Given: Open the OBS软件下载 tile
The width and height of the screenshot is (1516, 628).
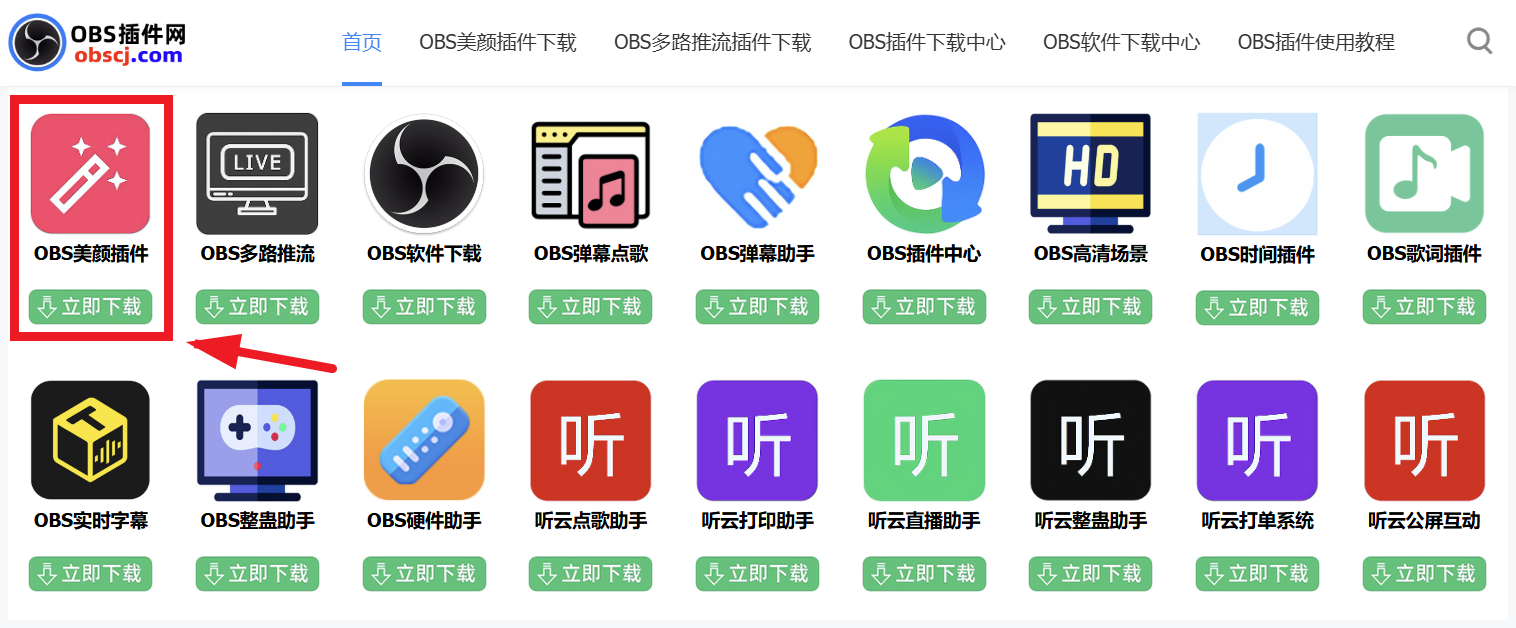Looking at the screenshot, I should tap(424, 174).
